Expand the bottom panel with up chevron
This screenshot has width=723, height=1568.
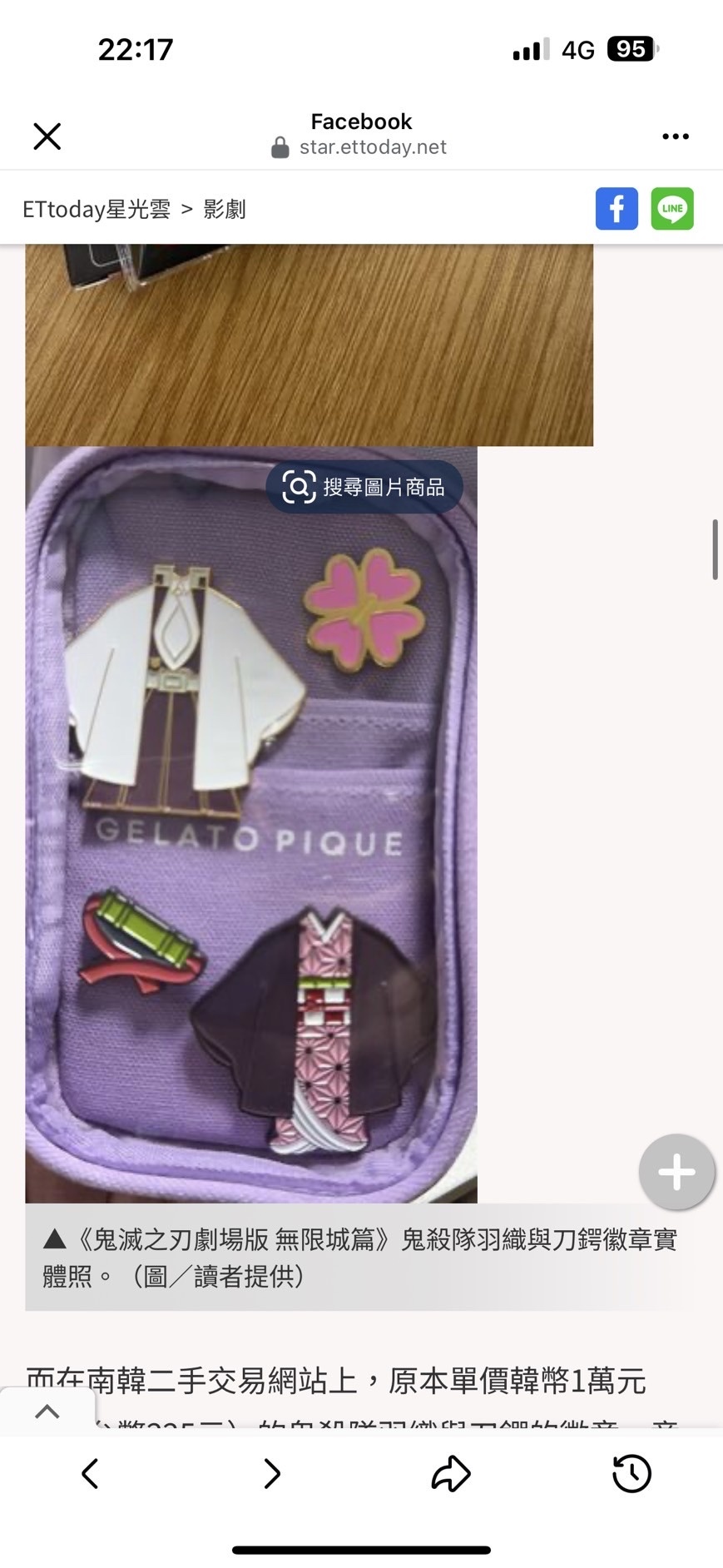(x=47, y=1412)
